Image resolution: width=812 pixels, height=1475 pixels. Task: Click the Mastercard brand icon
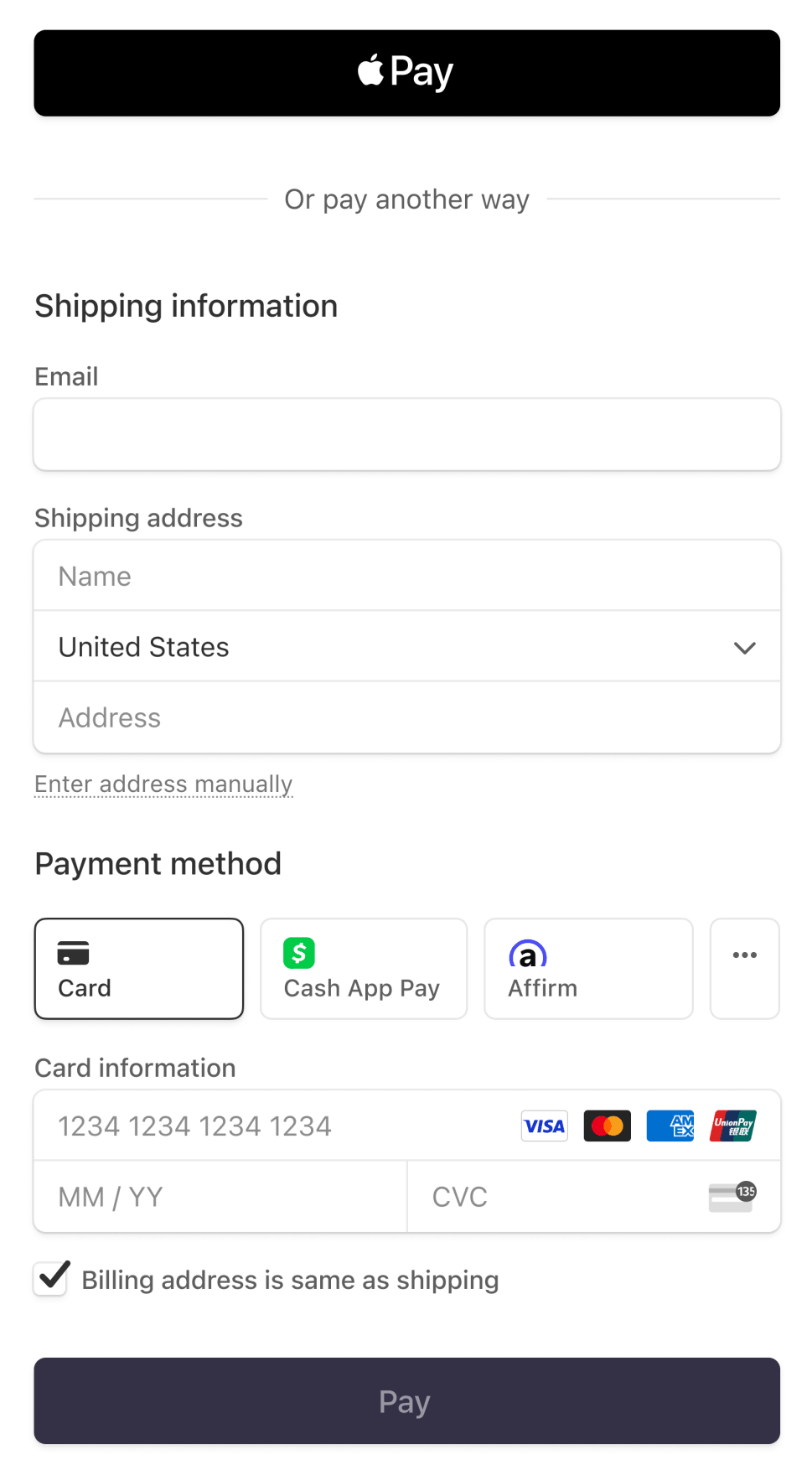click(x=607, y=1126)
